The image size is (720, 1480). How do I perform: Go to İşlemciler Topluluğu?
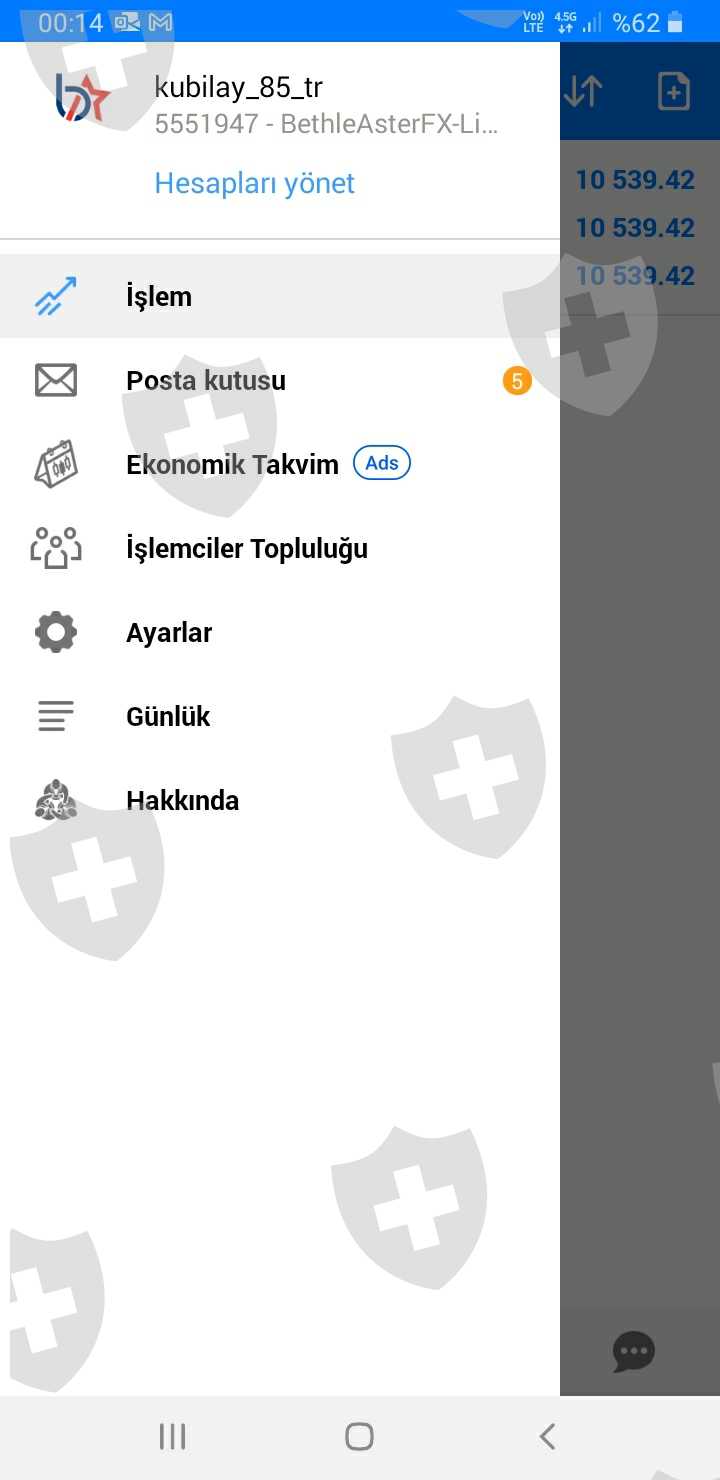point(280,548)
